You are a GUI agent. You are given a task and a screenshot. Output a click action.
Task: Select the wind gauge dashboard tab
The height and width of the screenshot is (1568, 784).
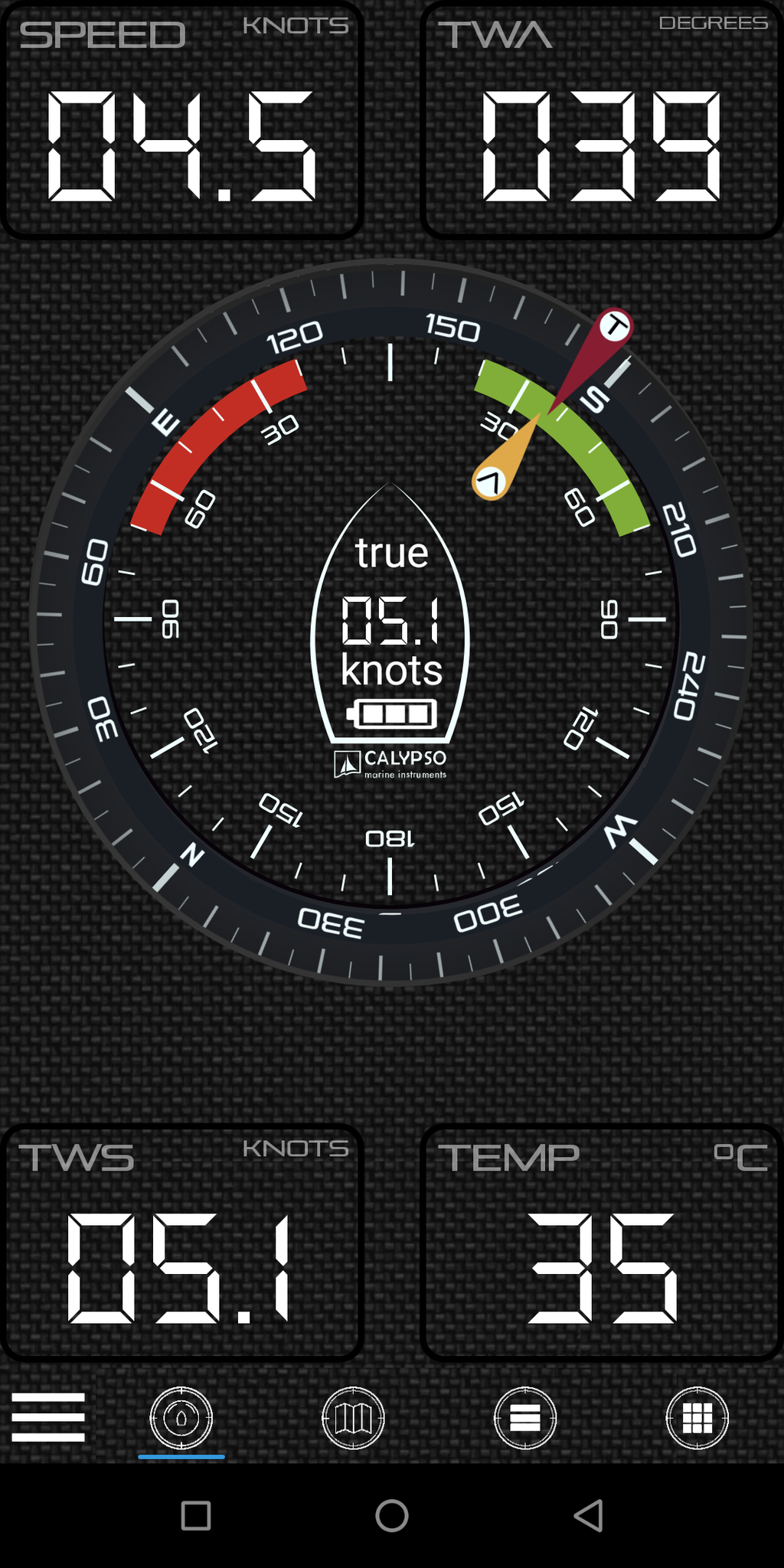(x=181, y=1418)
